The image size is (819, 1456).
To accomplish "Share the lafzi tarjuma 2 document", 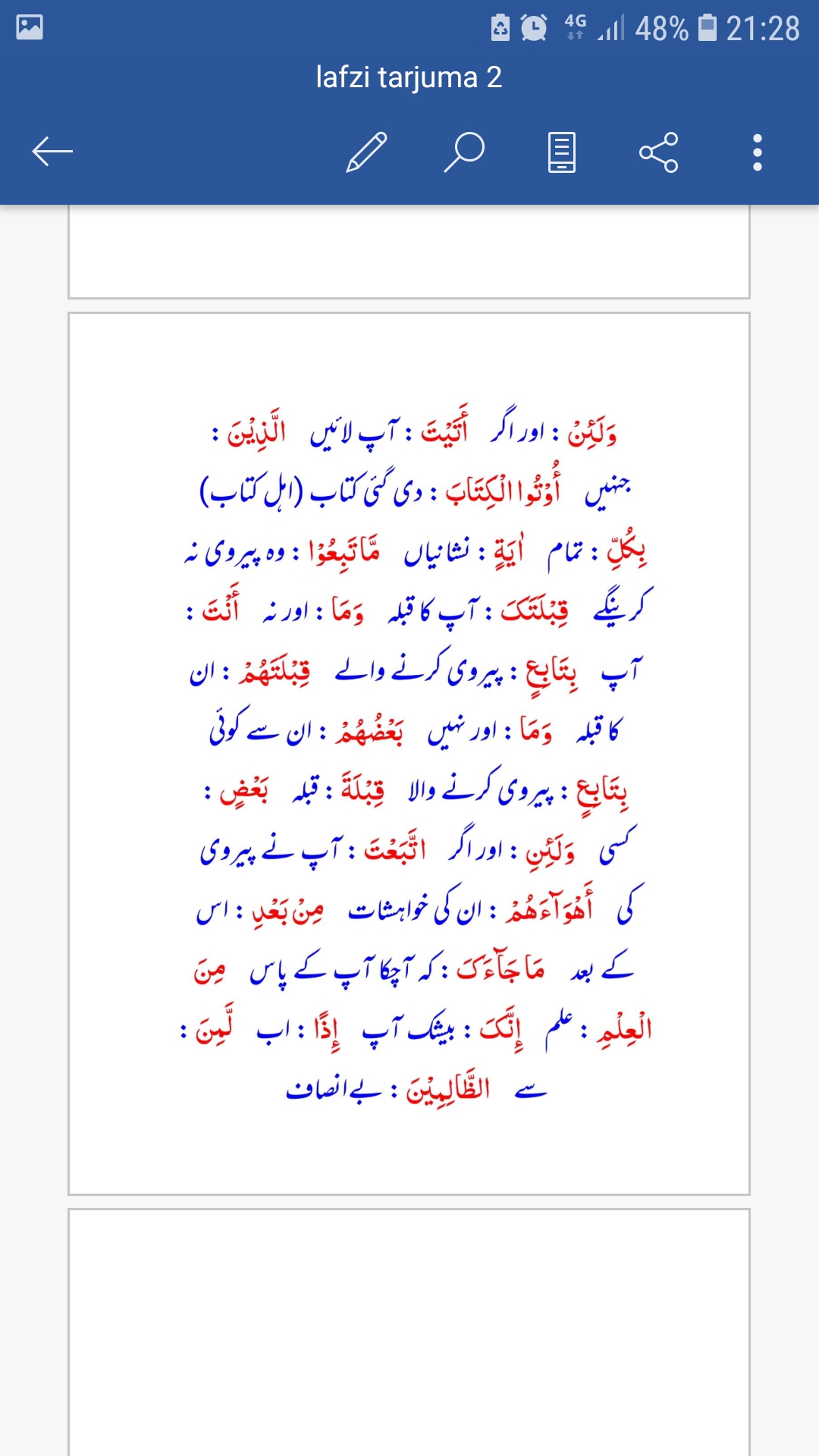I will [x=659, y=152].
